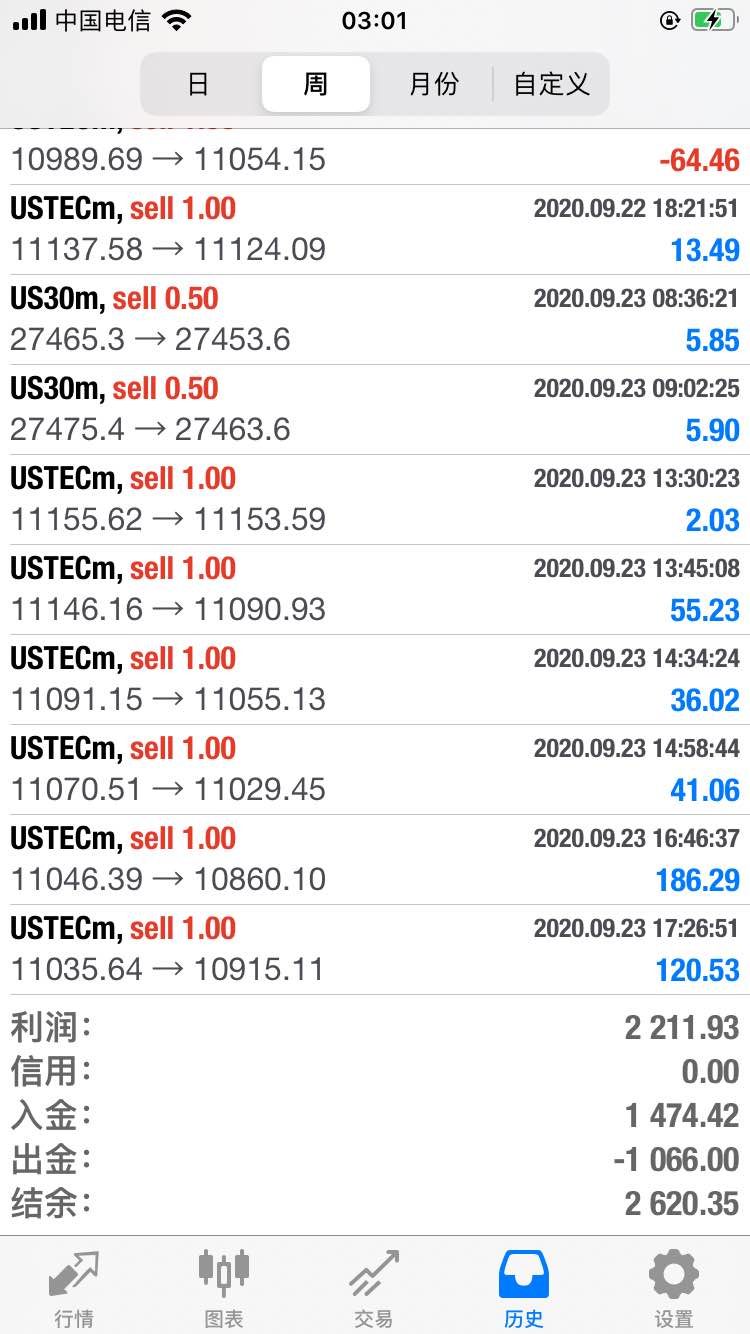Switch to the 月份 period filter

pos(433,84)
